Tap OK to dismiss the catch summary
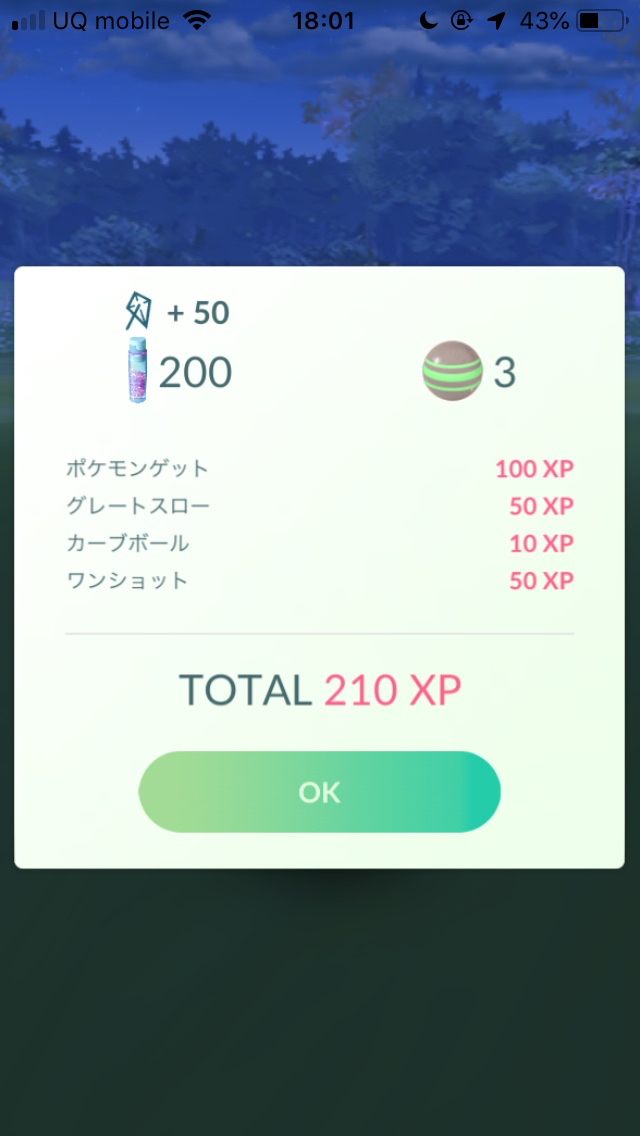 [x=319, y=792]
